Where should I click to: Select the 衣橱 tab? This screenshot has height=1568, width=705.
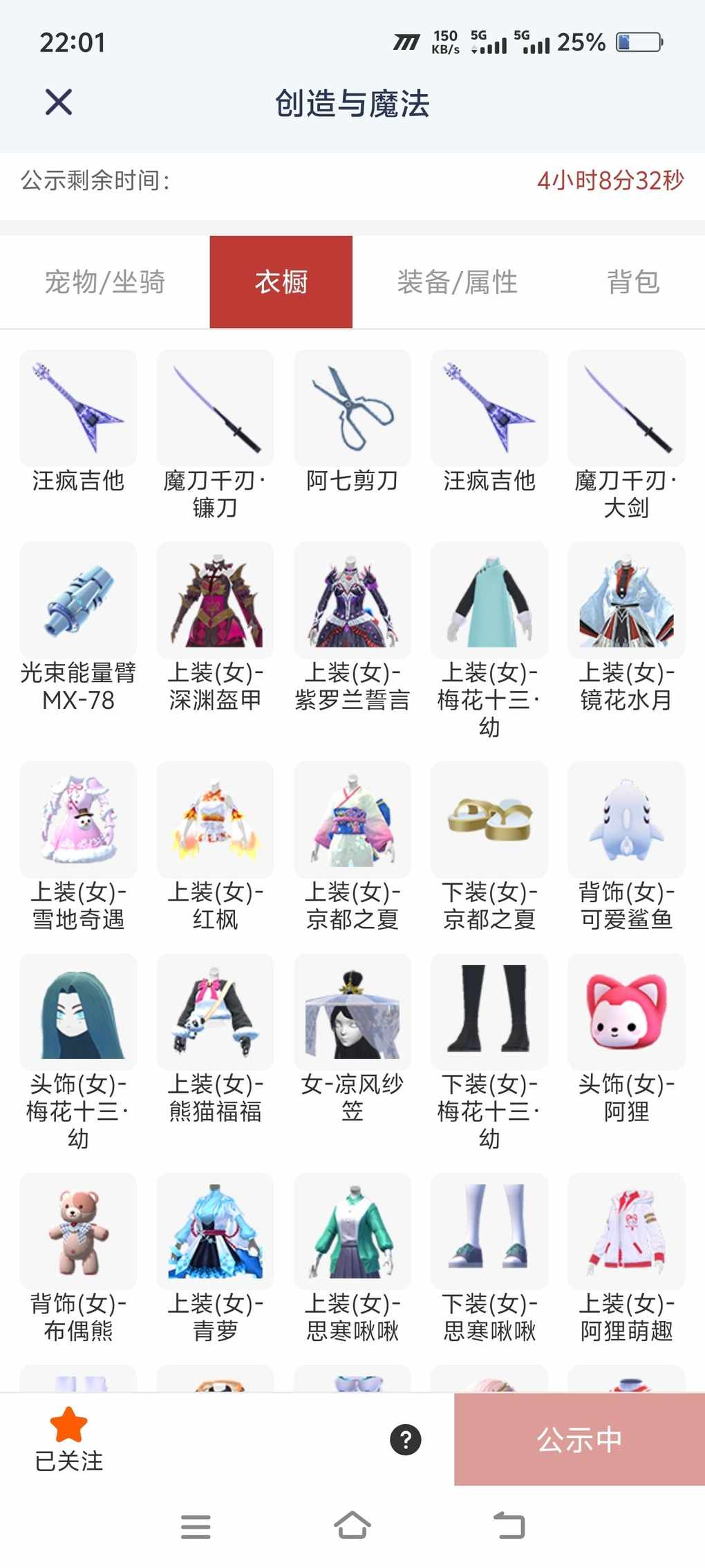(x=281, y=282)
